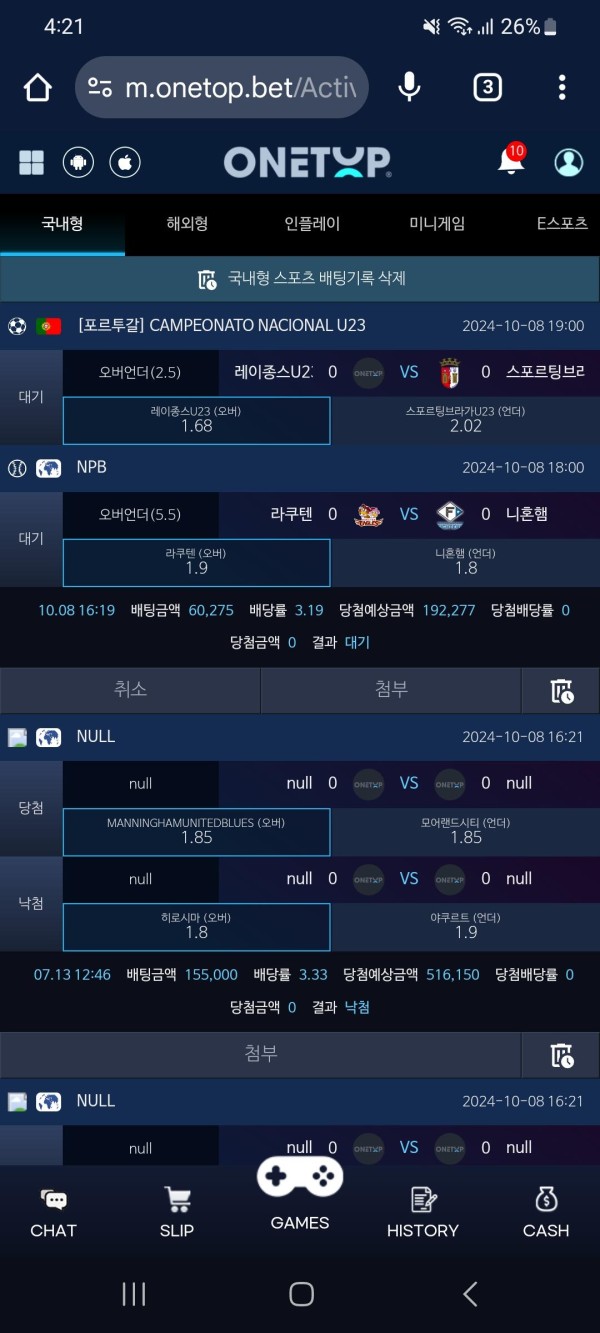Tap 첨부 next to 취소
The width and height of the screenshot is (600, 1333).
pyautogui.click(x=391, y=690)
